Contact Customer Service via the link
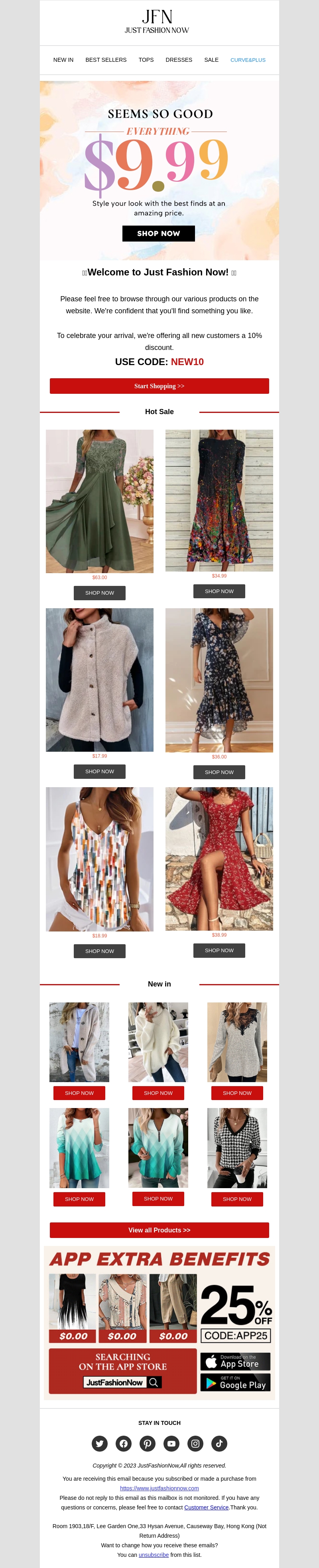This screenshot has width=319, height=1568. [x=207, y=1507]
